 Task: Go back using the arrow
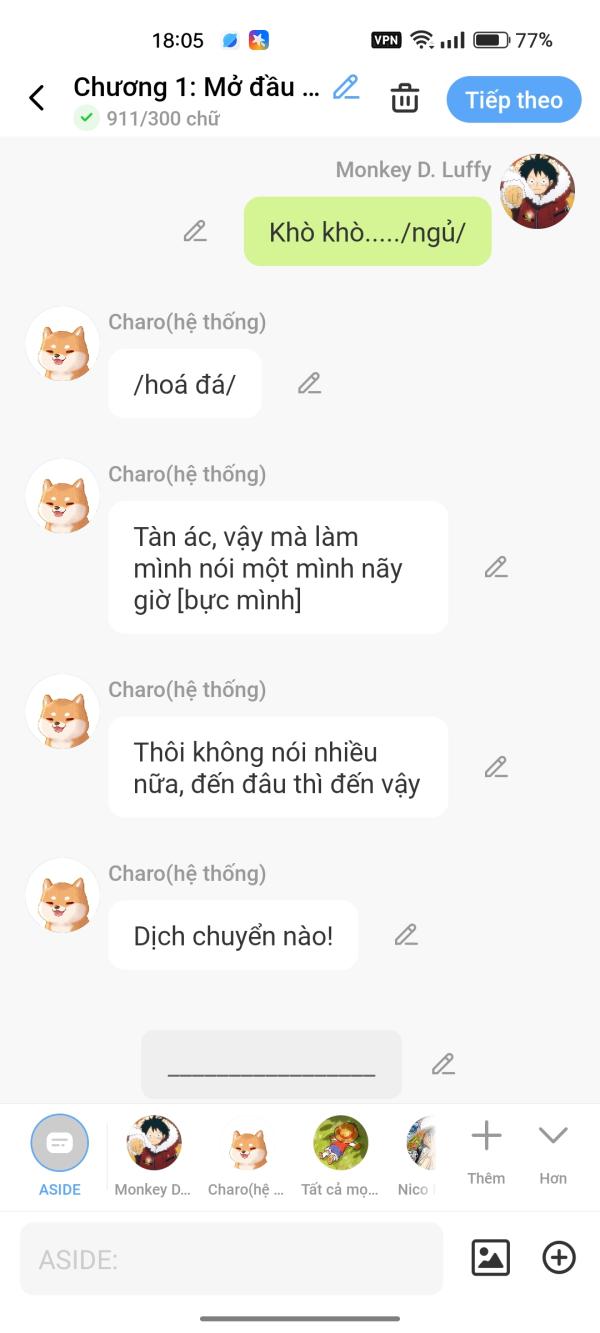pyautogui.click(x=37, y=98)
